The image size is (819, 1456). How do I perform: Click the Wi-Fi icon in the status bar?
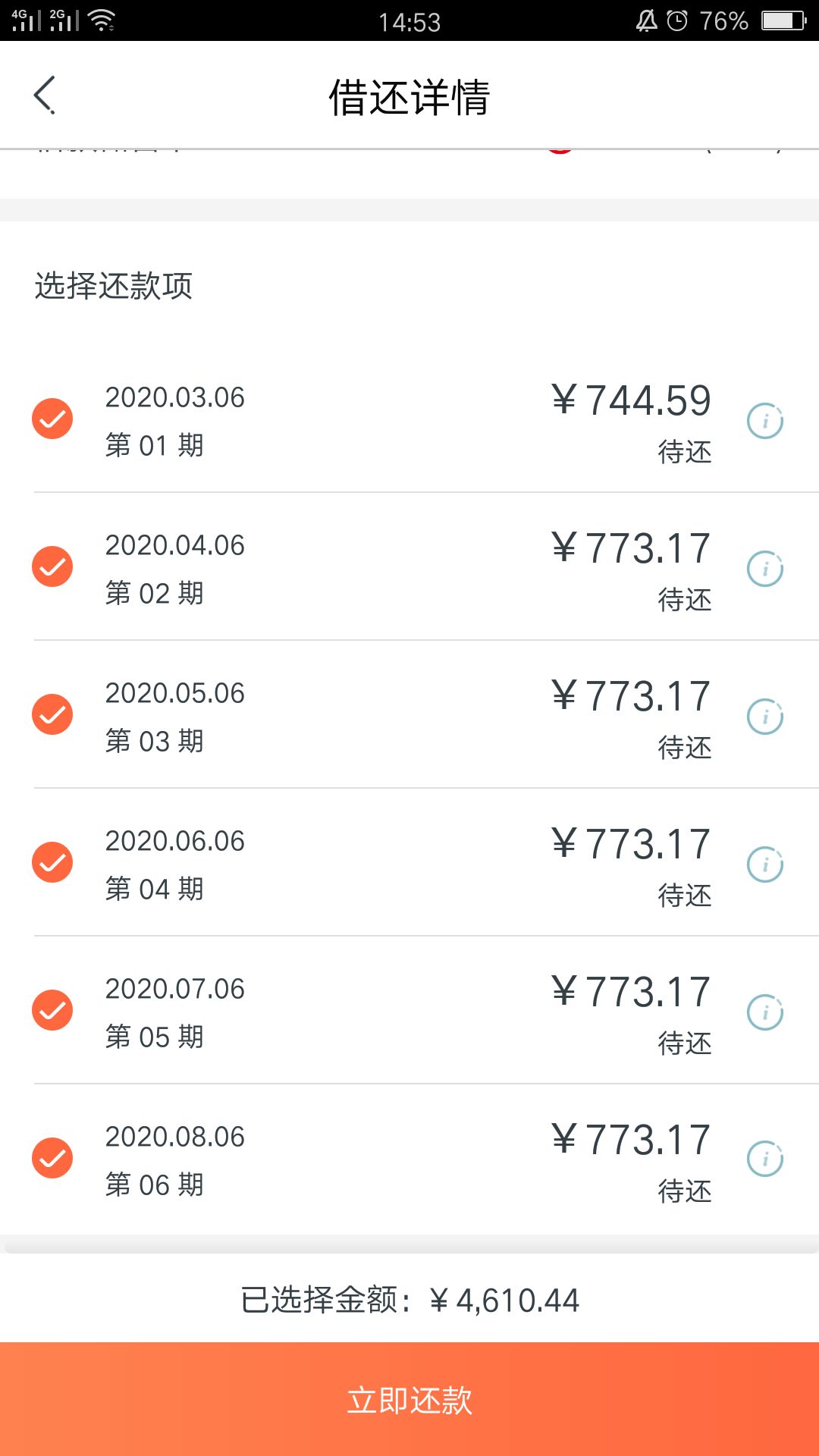102,20
